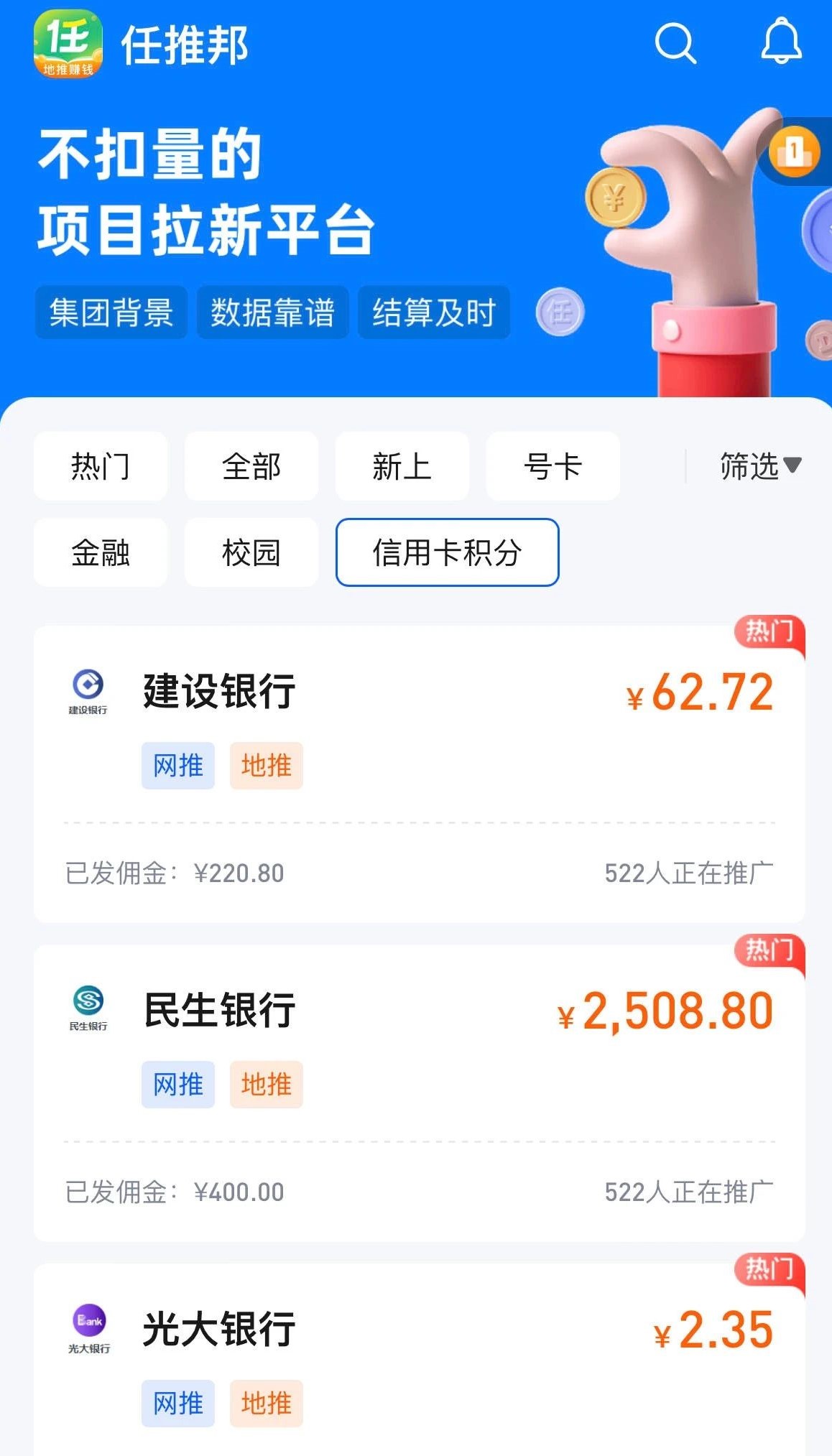The height and width of the screenshot is (1456, 832).
Task: Choose the 校园 category chip
Action: coord(251,552)
